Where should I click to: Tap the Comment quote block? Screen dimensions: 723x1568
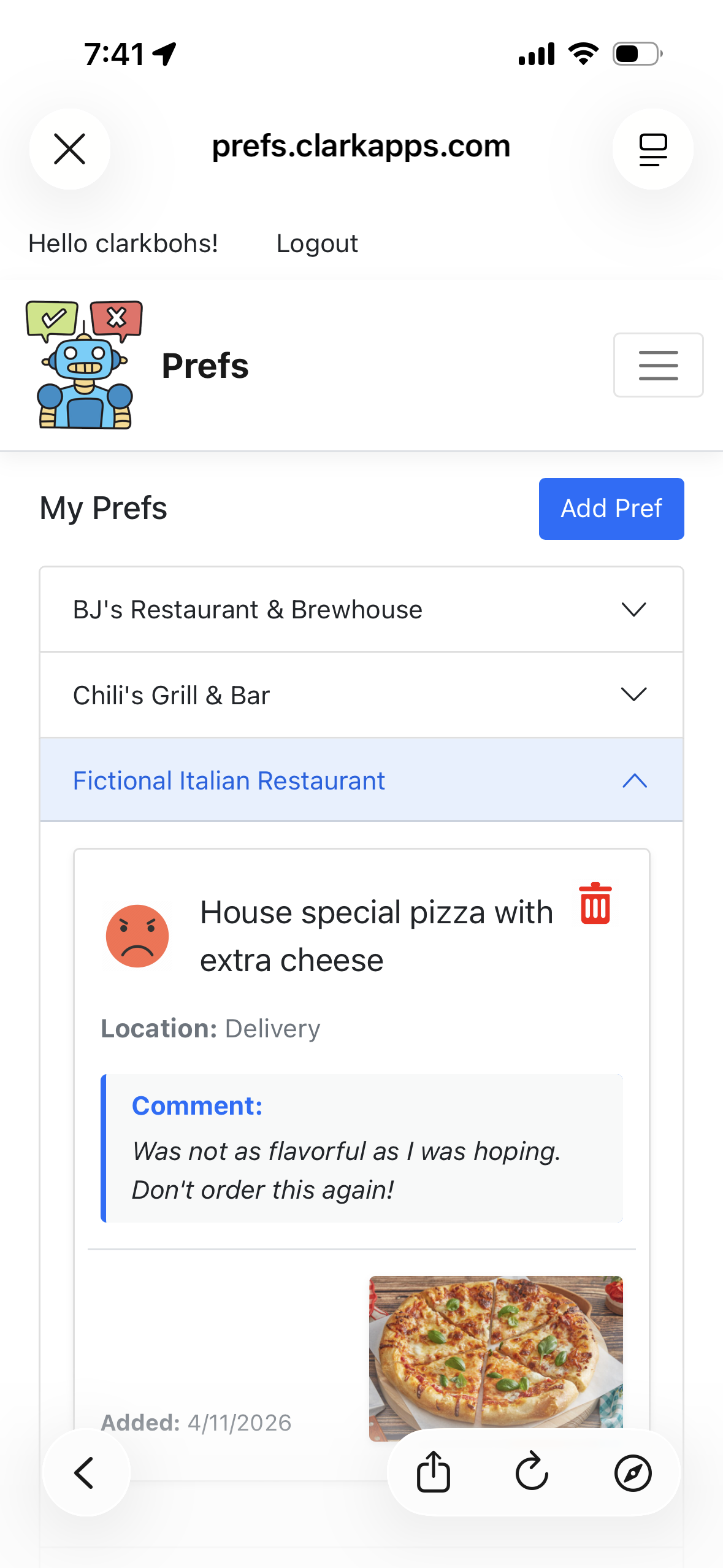coord(362,1147)
